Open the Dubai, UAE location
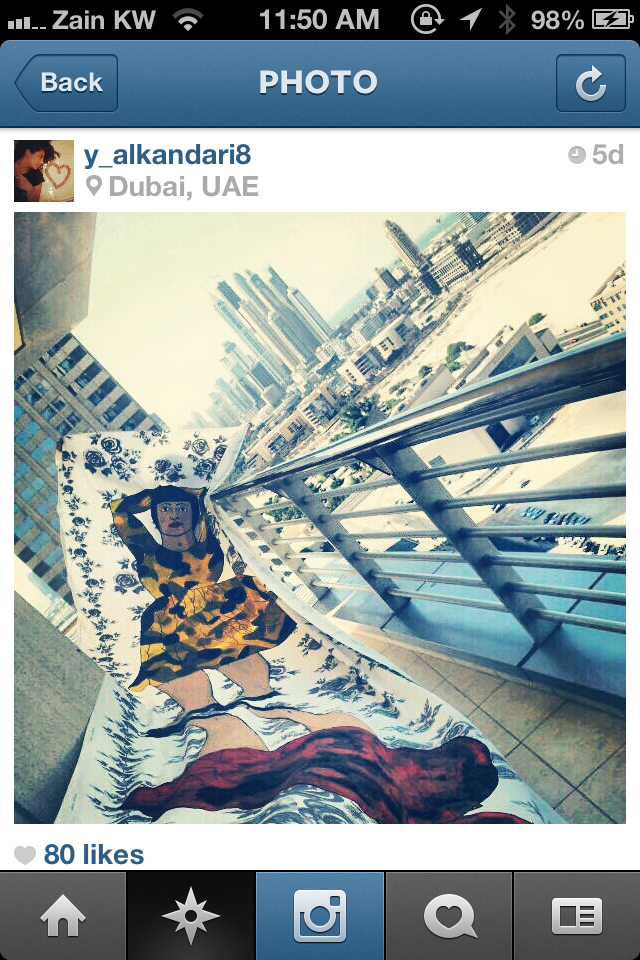Image resolution: width=640 pixels, height=960 pixels. 183,187
